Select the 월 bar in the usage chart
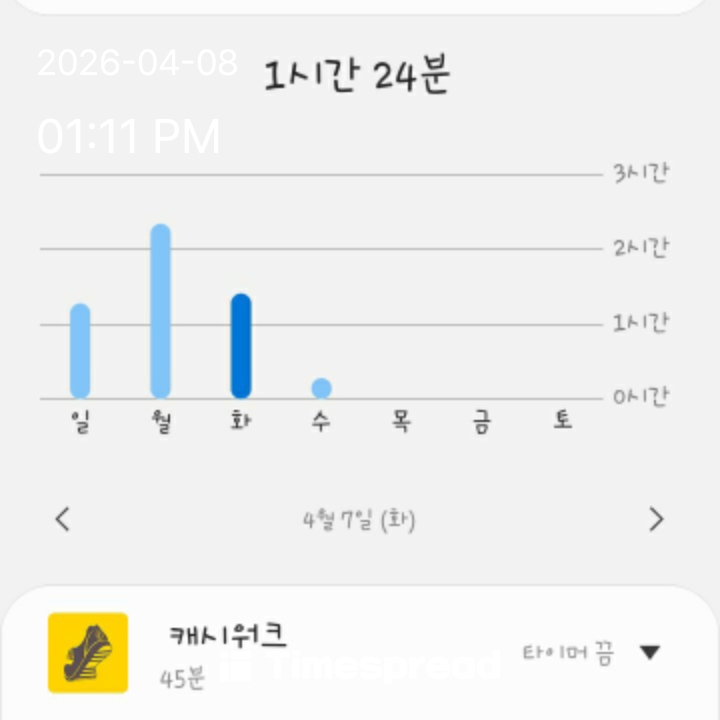The height and width of the screenshot is (720, 720). [x=160, y=311]
